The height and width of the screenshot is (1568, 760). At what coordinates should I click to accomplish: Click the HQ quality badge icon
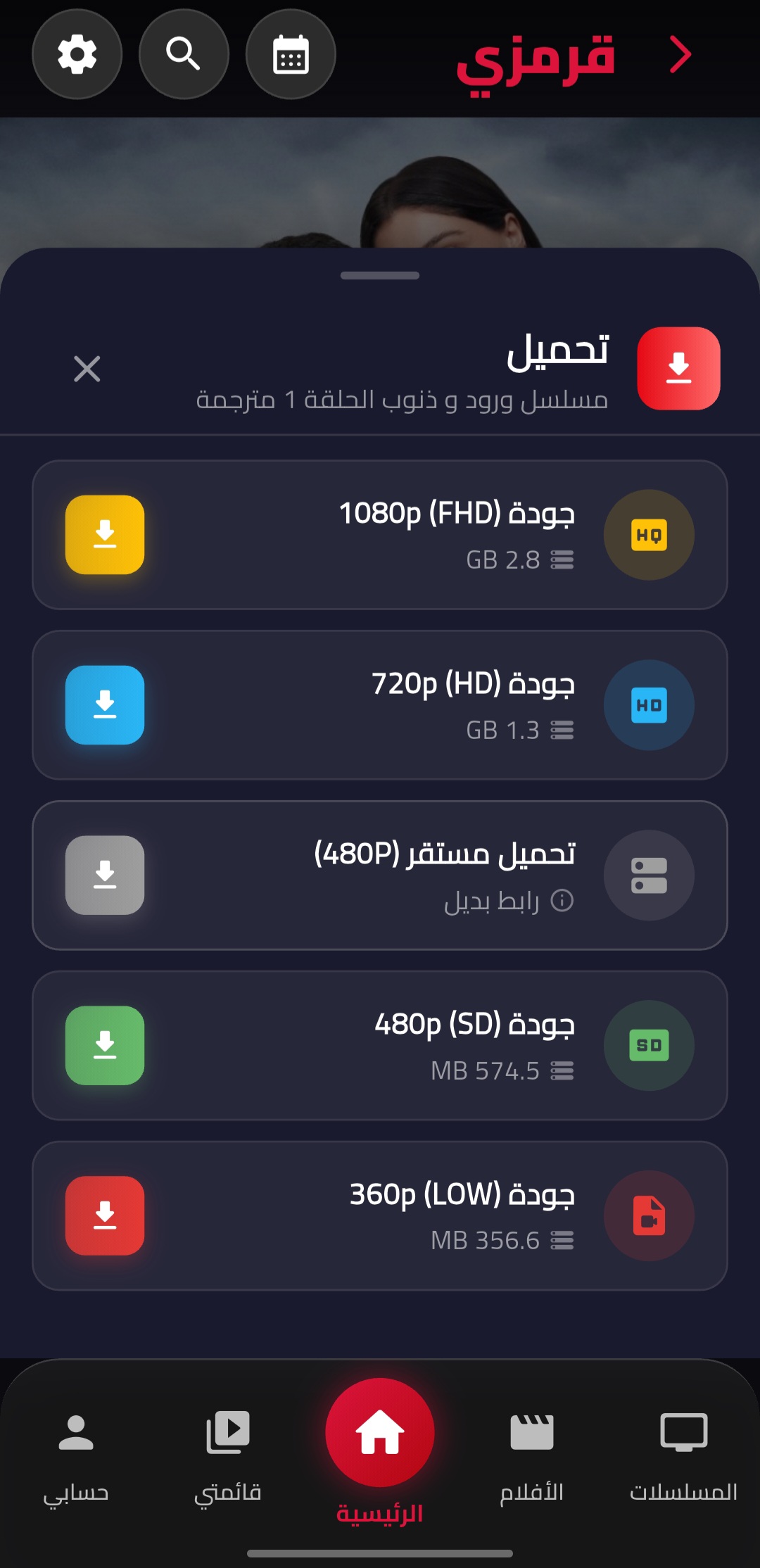click(x=649, y=535)
